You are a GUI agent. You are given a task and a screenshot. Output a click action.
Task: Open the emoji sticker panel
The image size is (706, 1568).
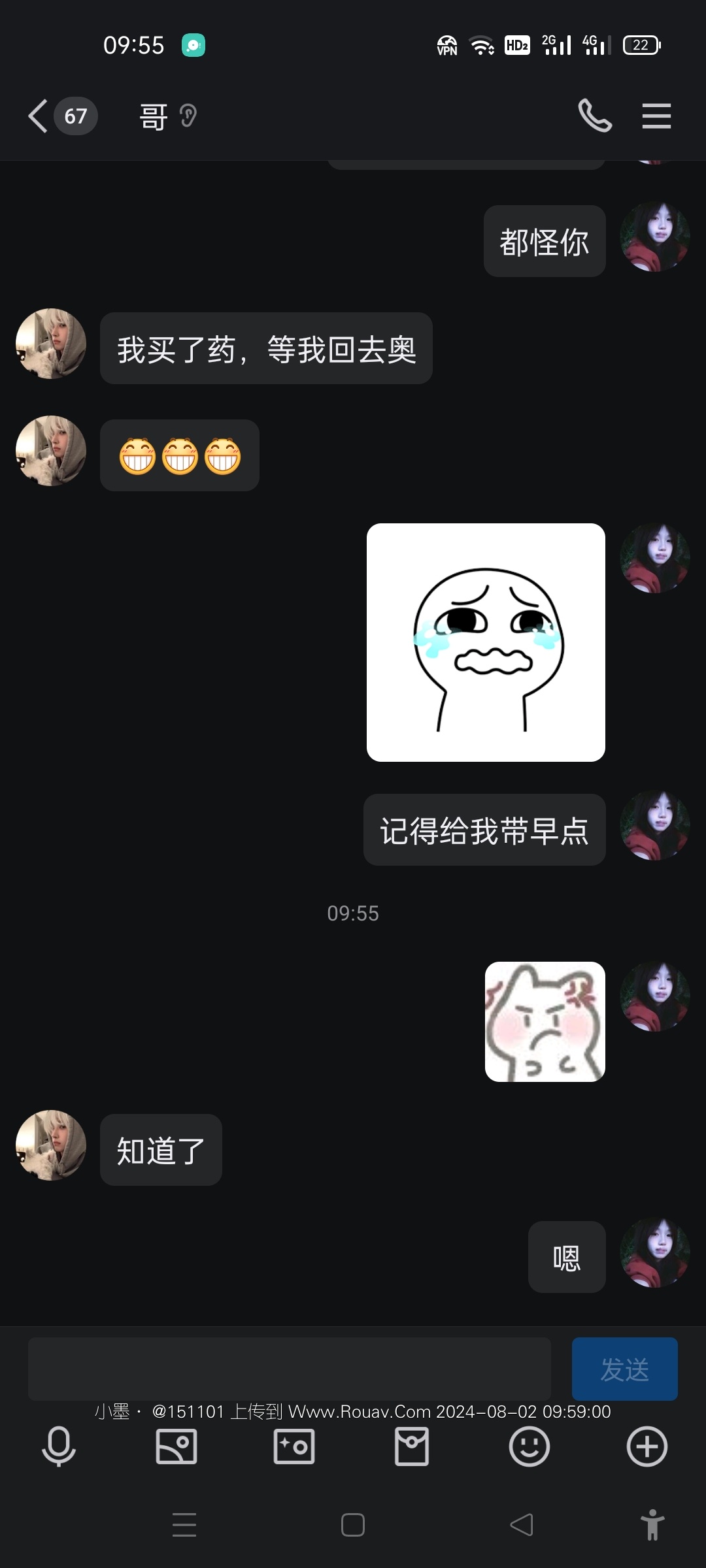pyautogui.click(x=529, y=1446)
